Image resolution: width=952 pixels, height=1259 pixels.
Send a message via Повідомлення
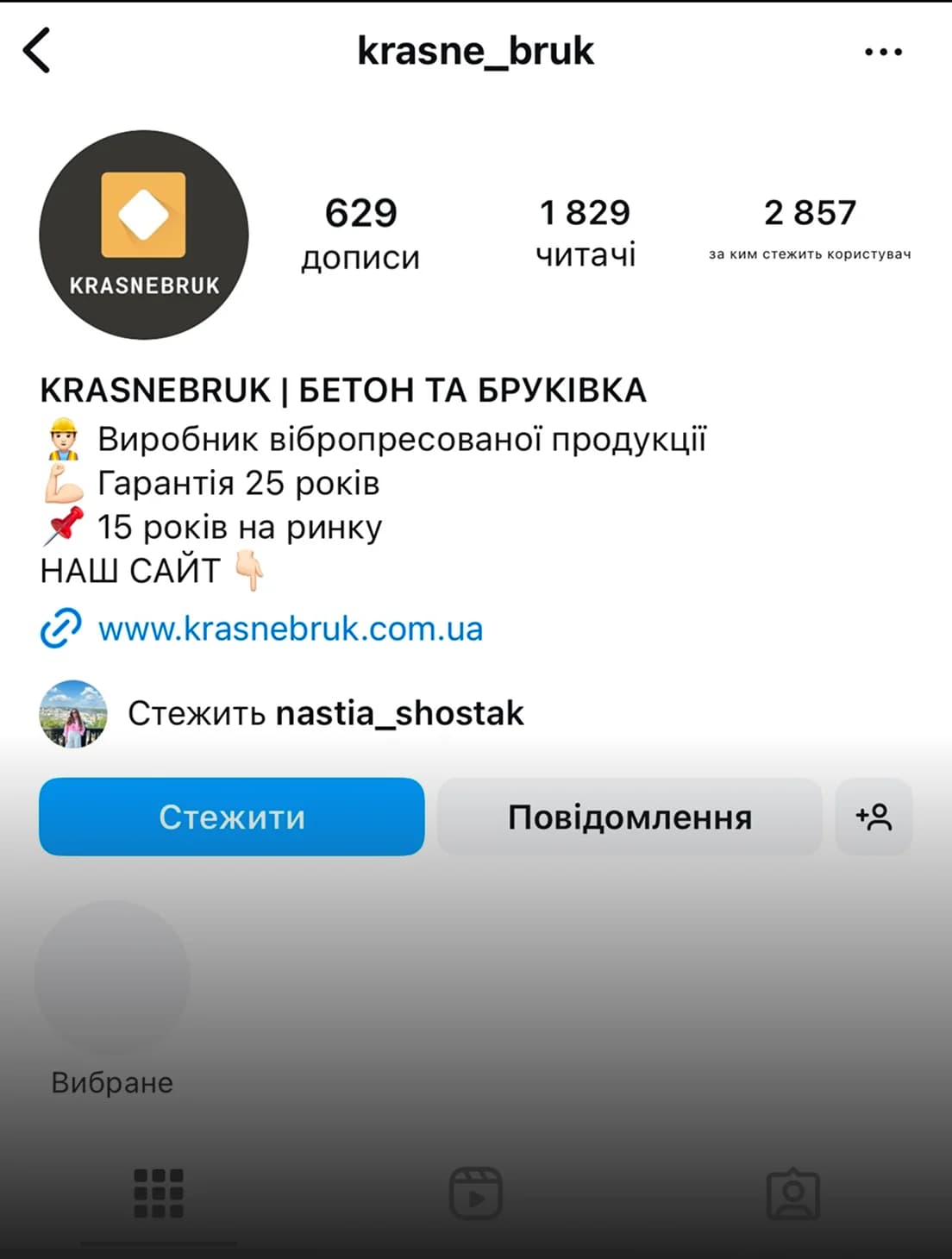pos(629,817)
